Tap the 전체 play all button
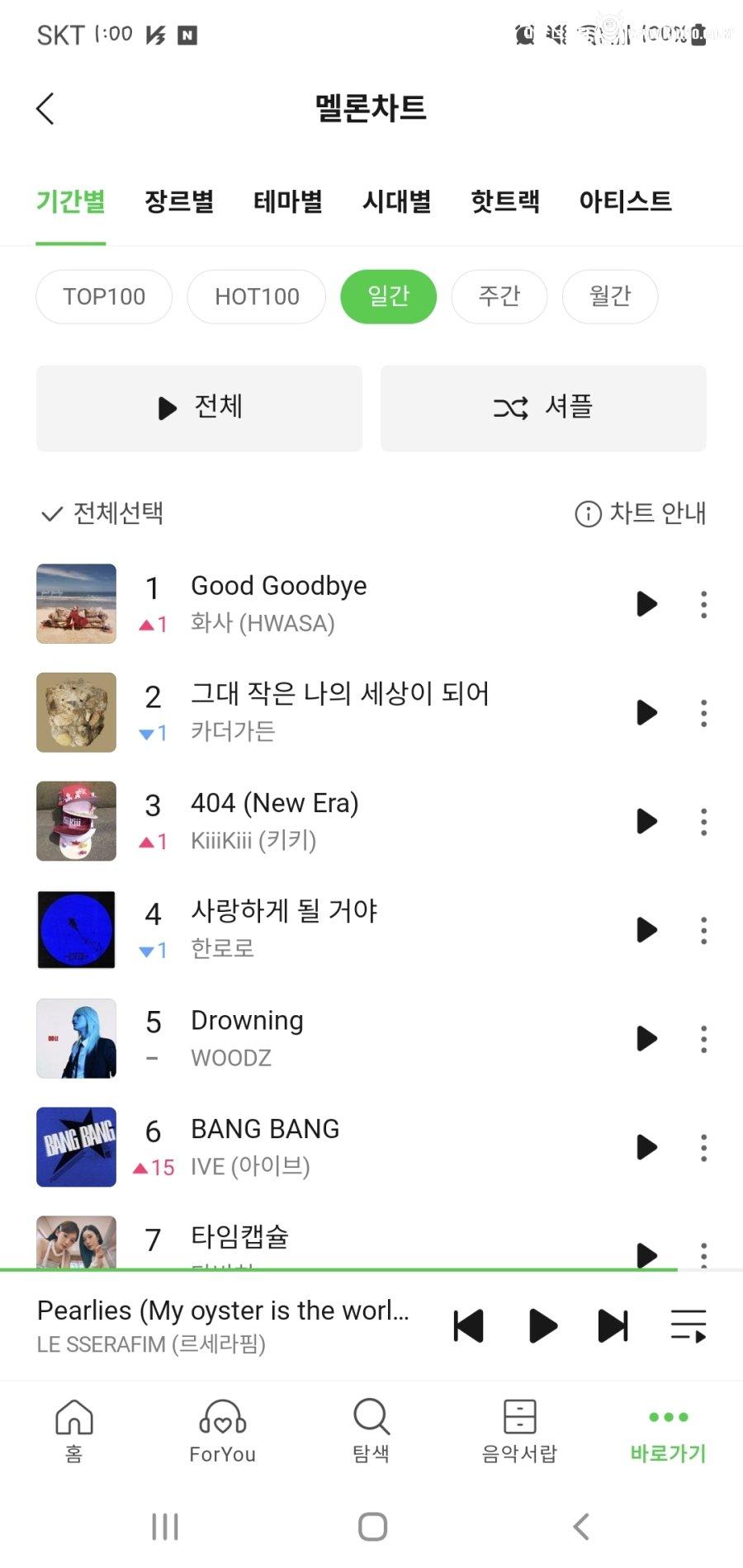This screenshot has height=1568, width=743. [198, 408]
